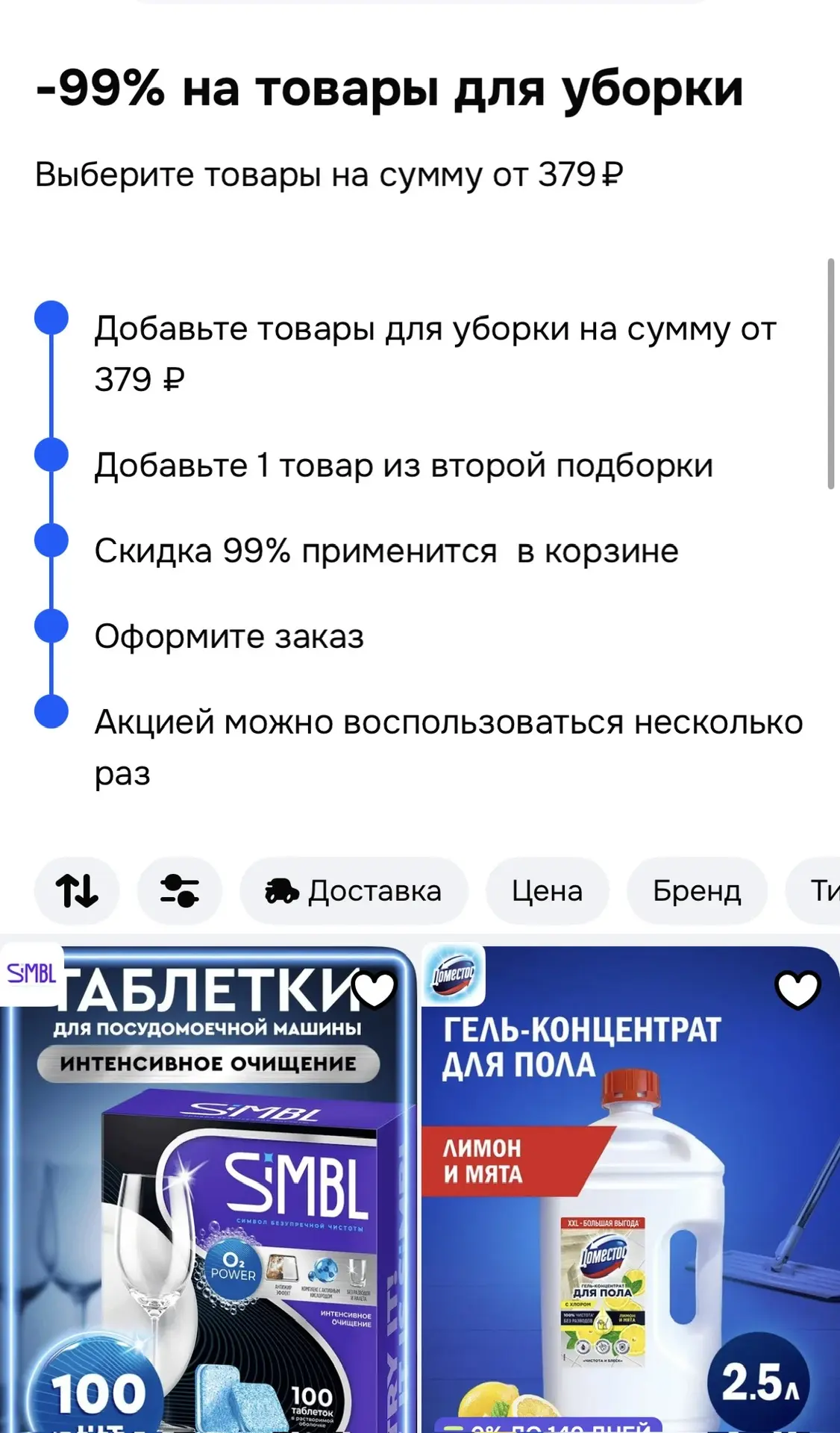Viewport: 840px width, 1433px height.
Task: Open the Бренд filter chip
Action: tap(697, 890)
